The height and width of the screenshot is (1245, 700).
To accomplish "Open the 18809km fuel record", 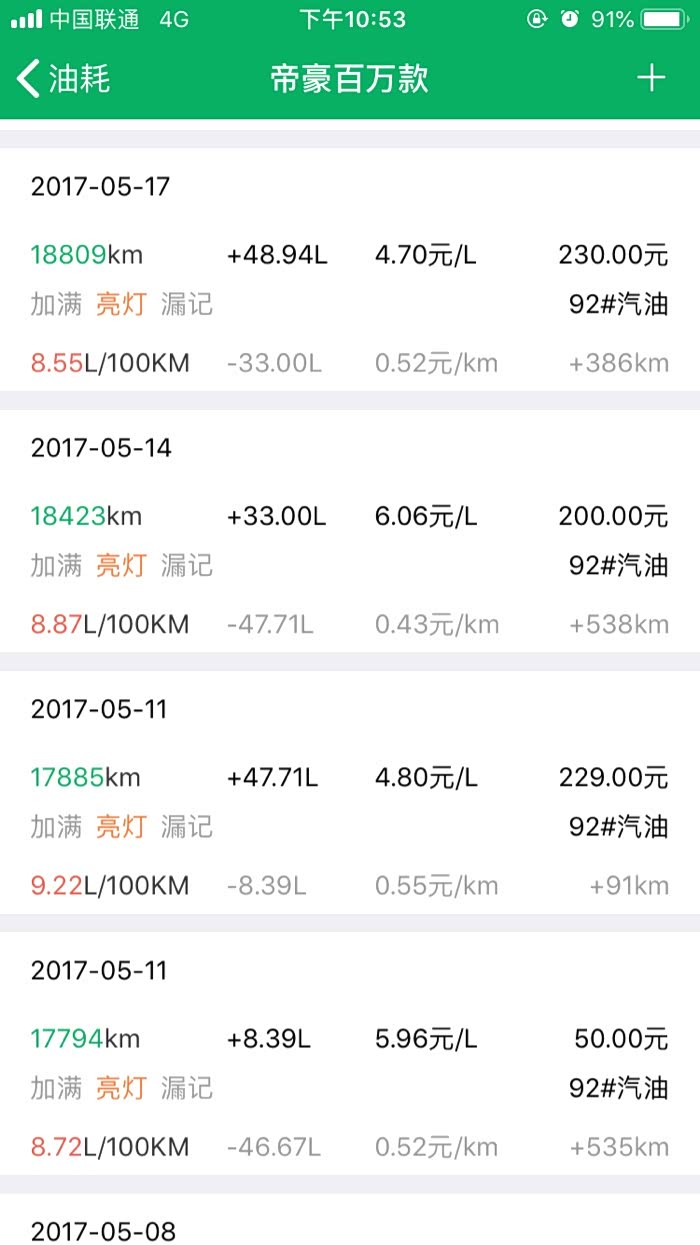I will coord(349,270).
